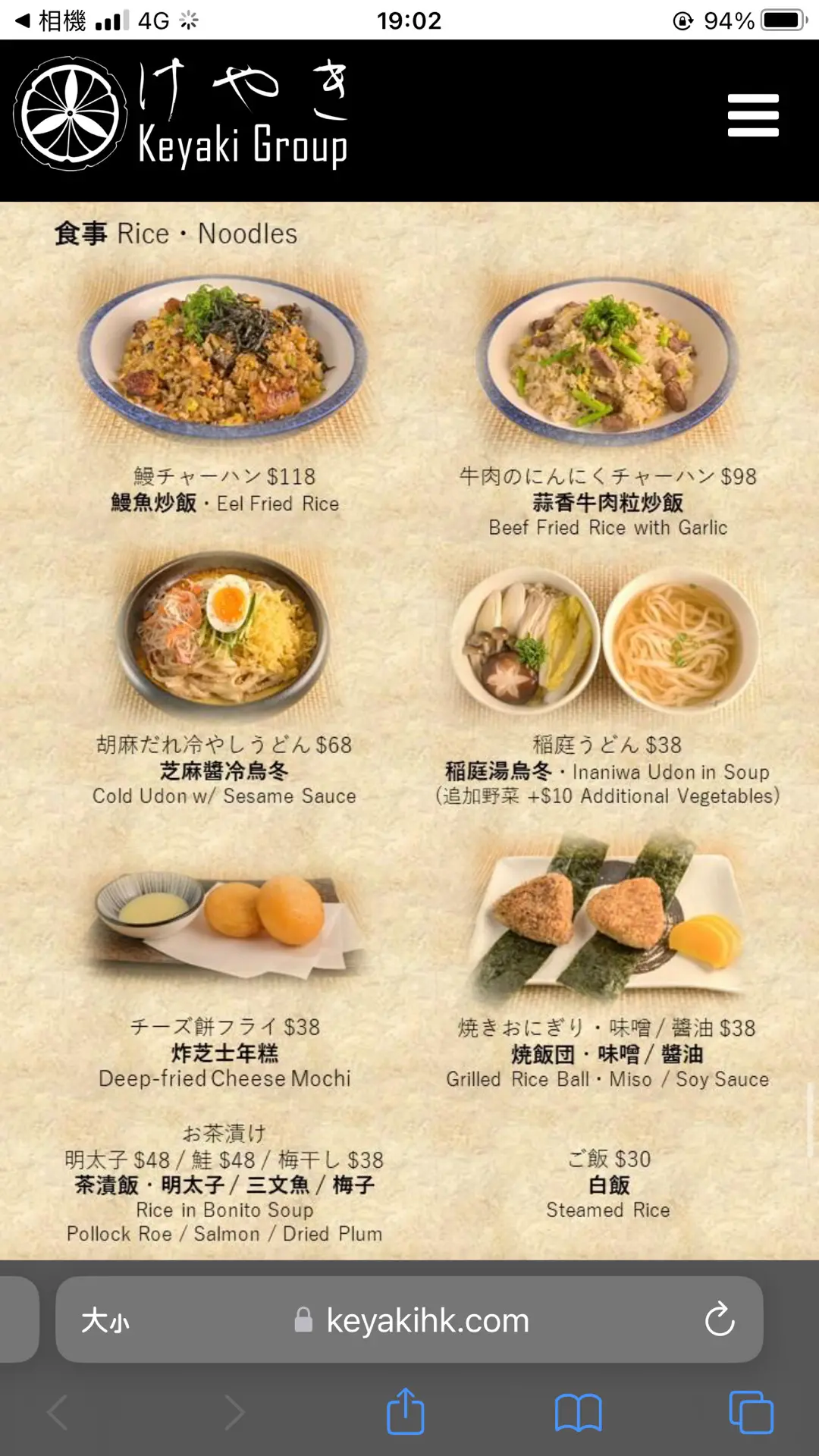Share this page
819x1456 pixels.
click(406, 1411)
